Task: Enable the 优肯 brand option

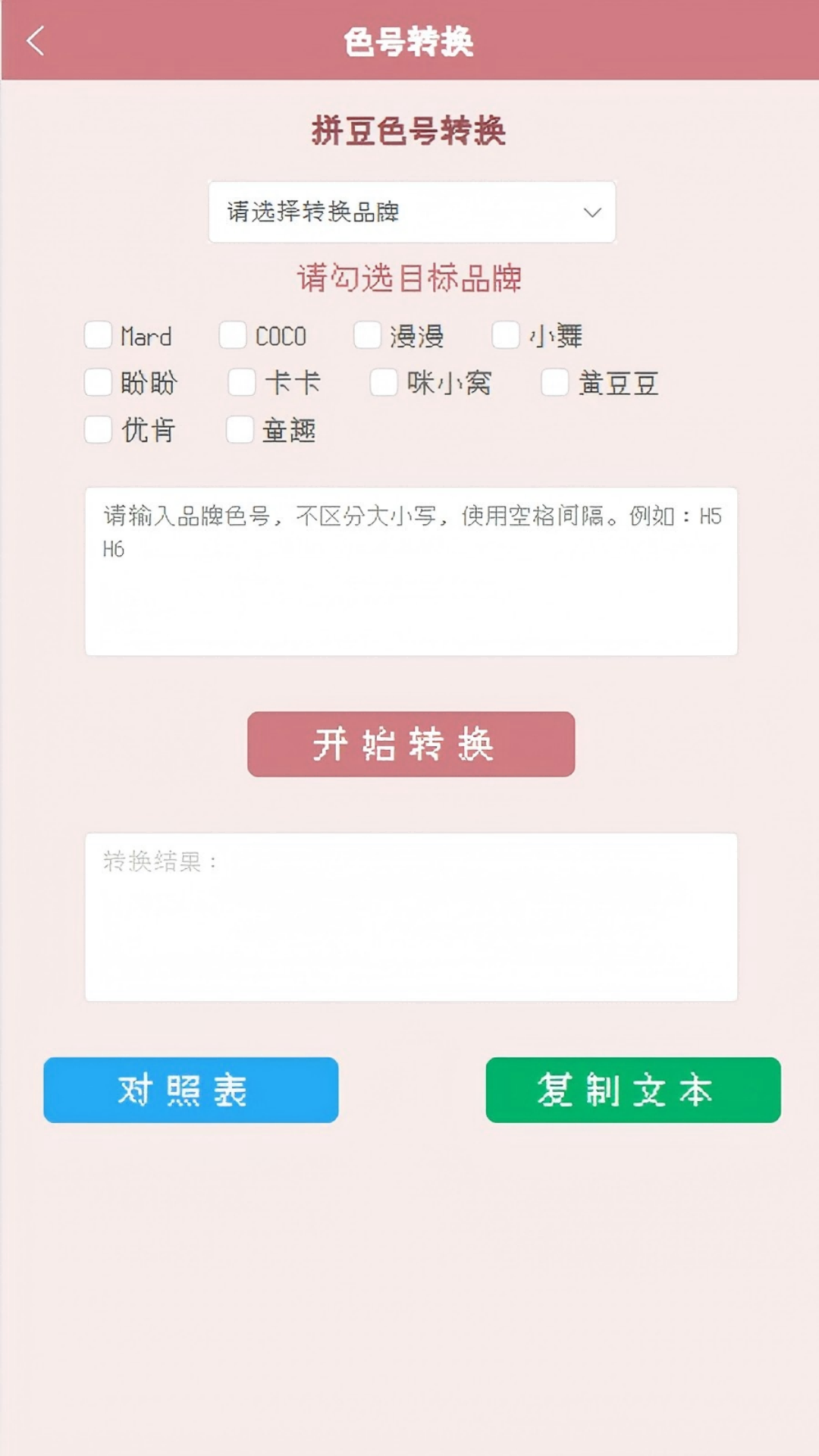Action: click(98, 431)
